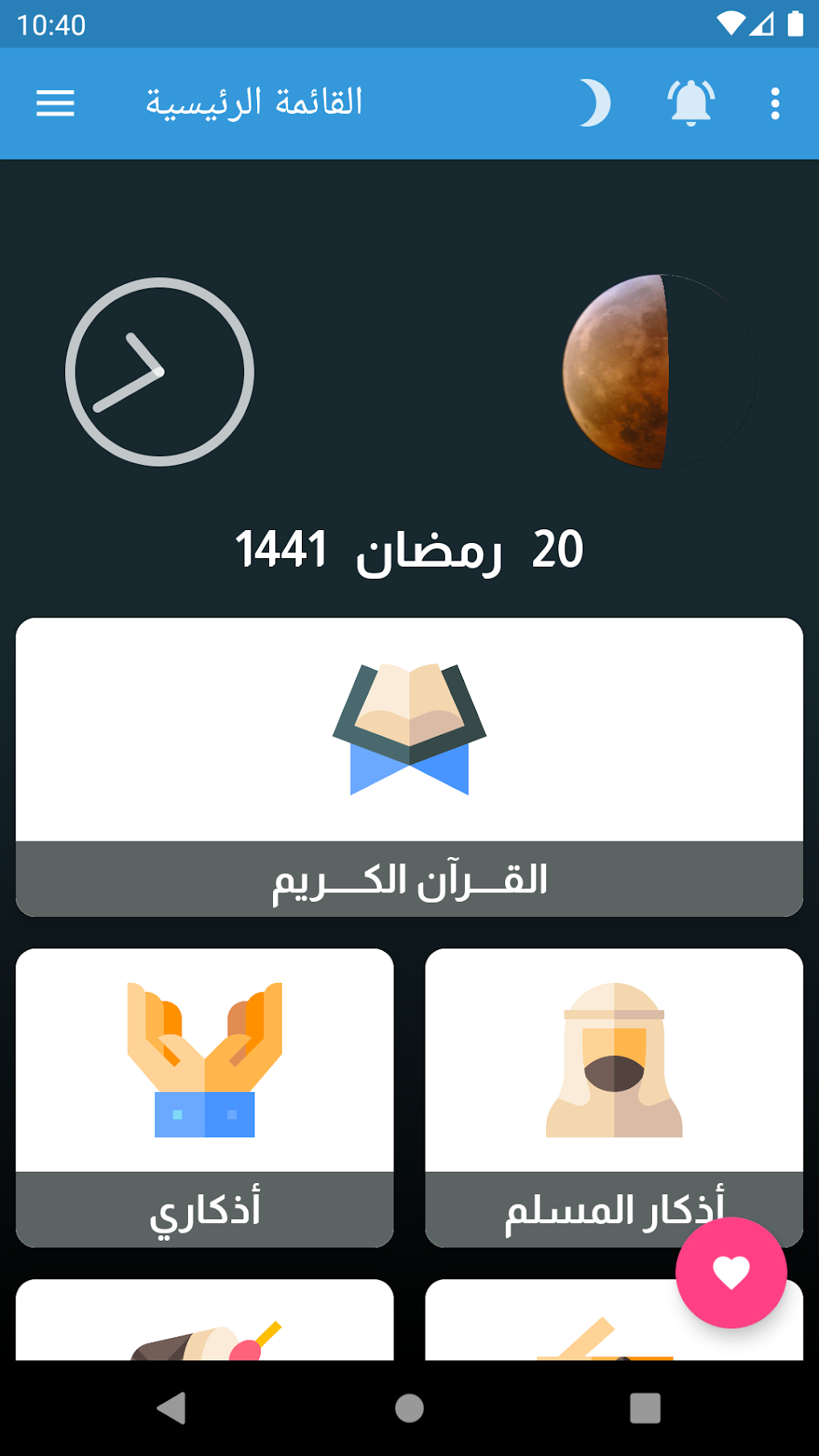Viewport: 819px width, 1456px height.
Task: Tap the Muslim man icon on أذكار المسلم
Action: pyautogui.click(x=614, y=1060)
